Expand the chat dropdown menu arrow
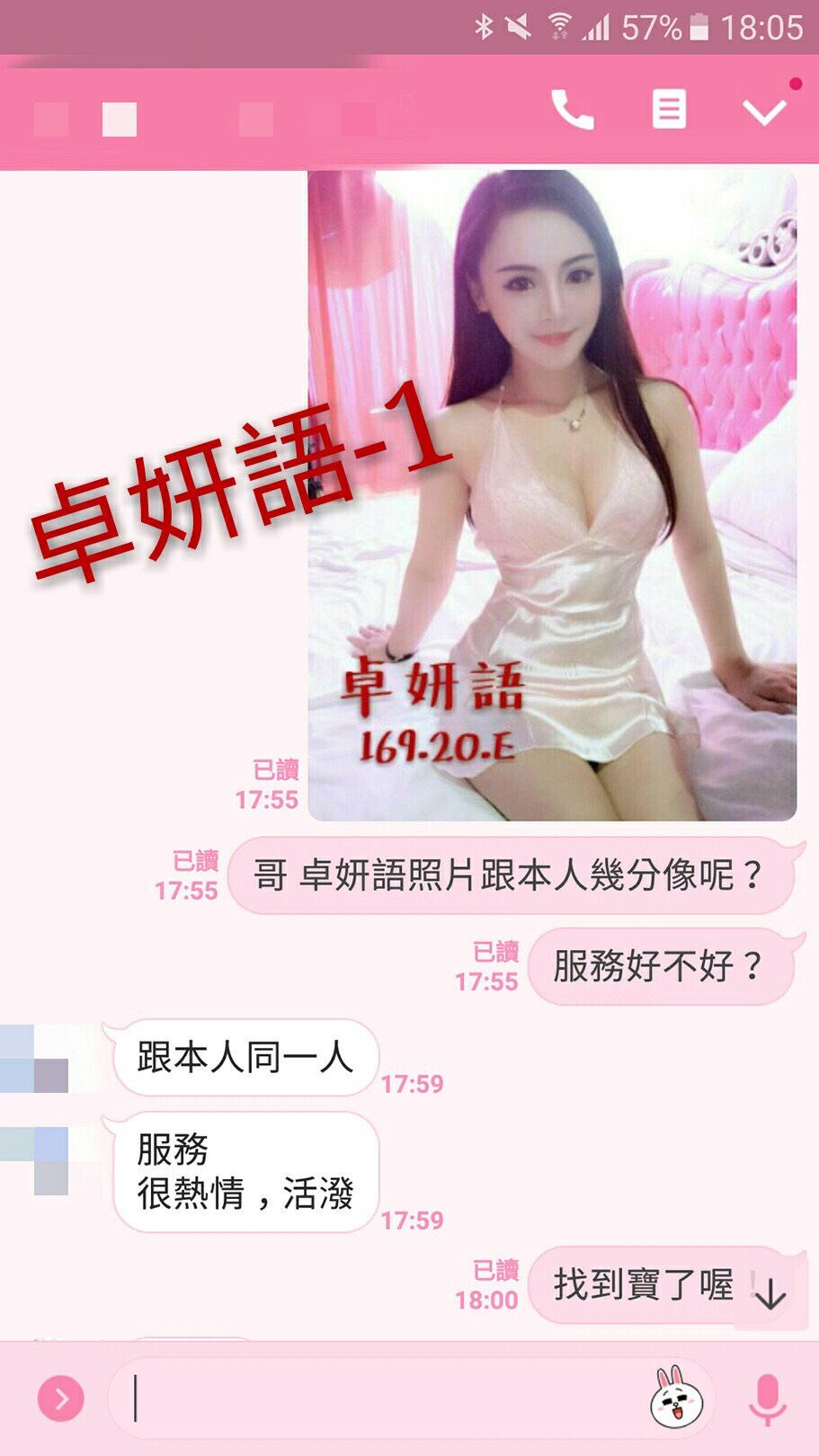Screen dimensions: 819x1456 click(x=764, y=111)
